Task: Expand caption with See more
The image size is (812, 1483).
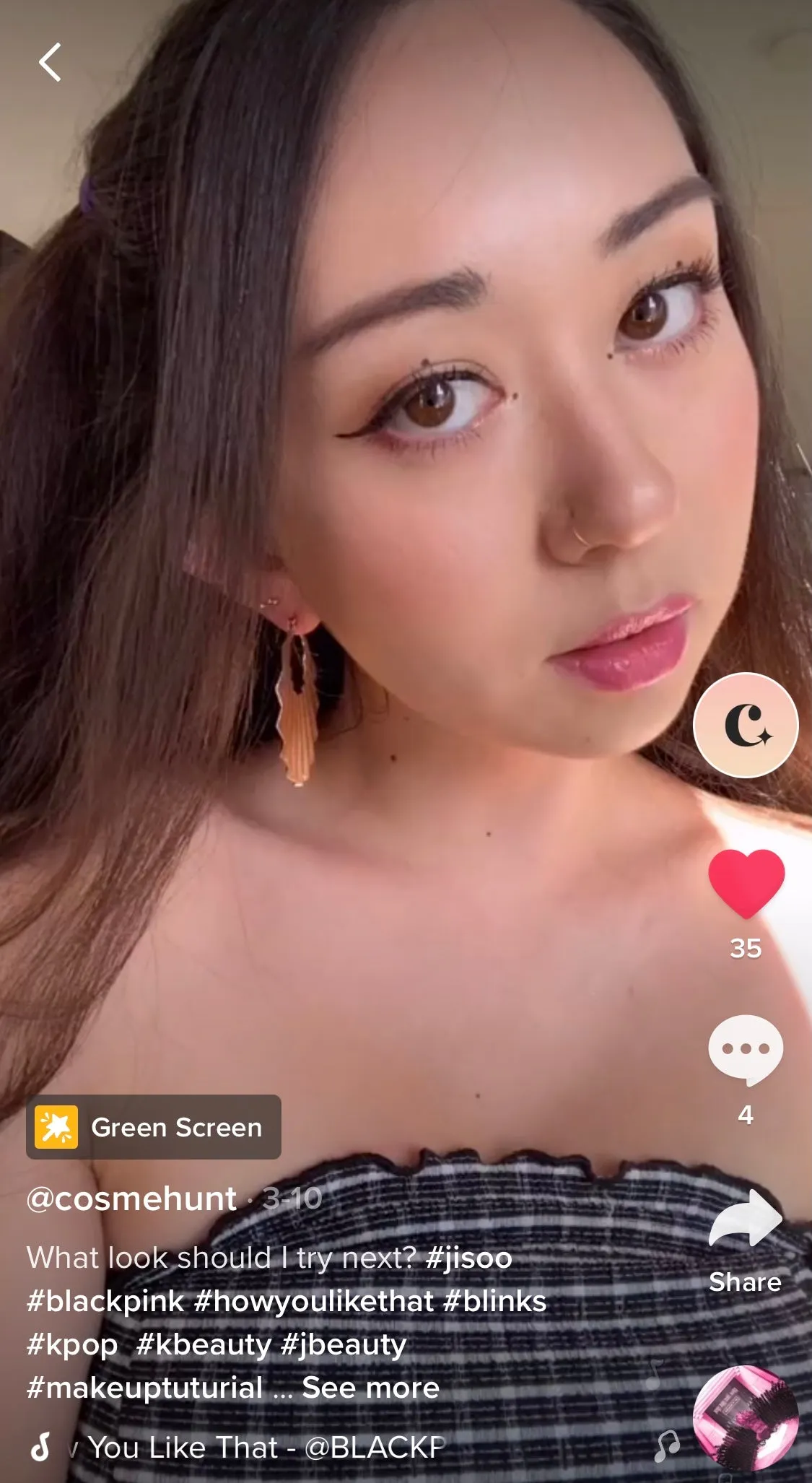Action: point(370,1388)
